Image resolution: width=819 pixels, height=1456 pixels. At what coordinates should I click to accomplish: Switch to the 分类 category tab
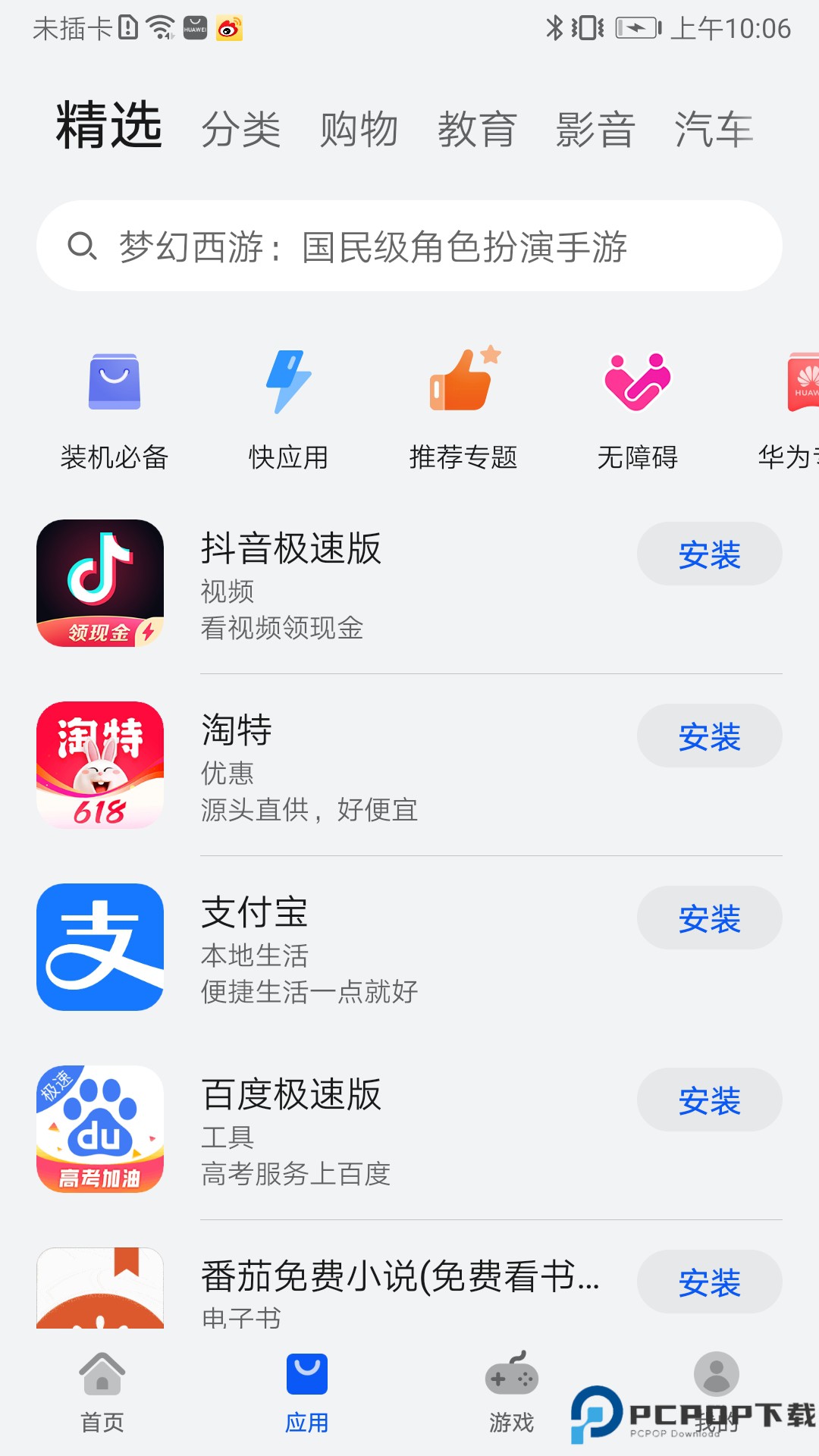tap(239, 129)
